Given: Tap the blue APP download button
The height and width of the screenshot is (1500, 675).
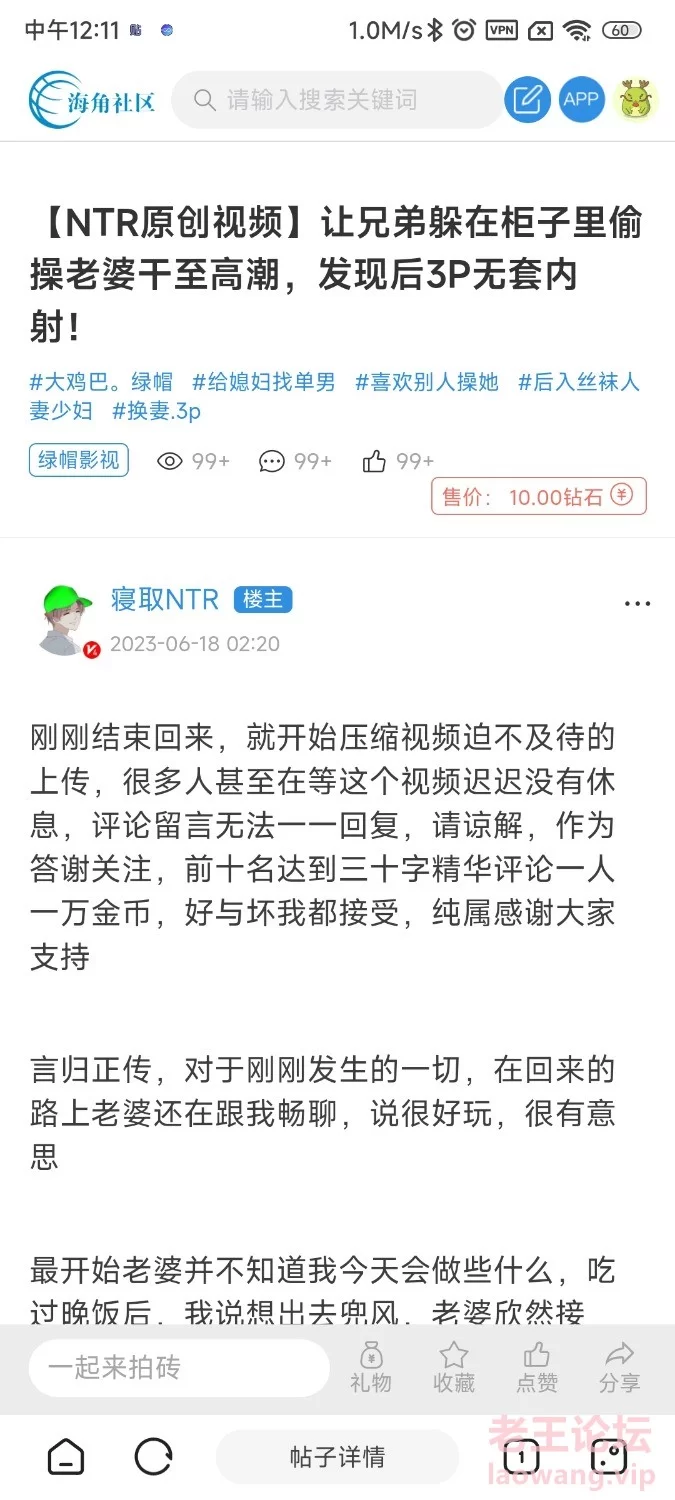Looking at the screenshot, I should click(581, 100).
